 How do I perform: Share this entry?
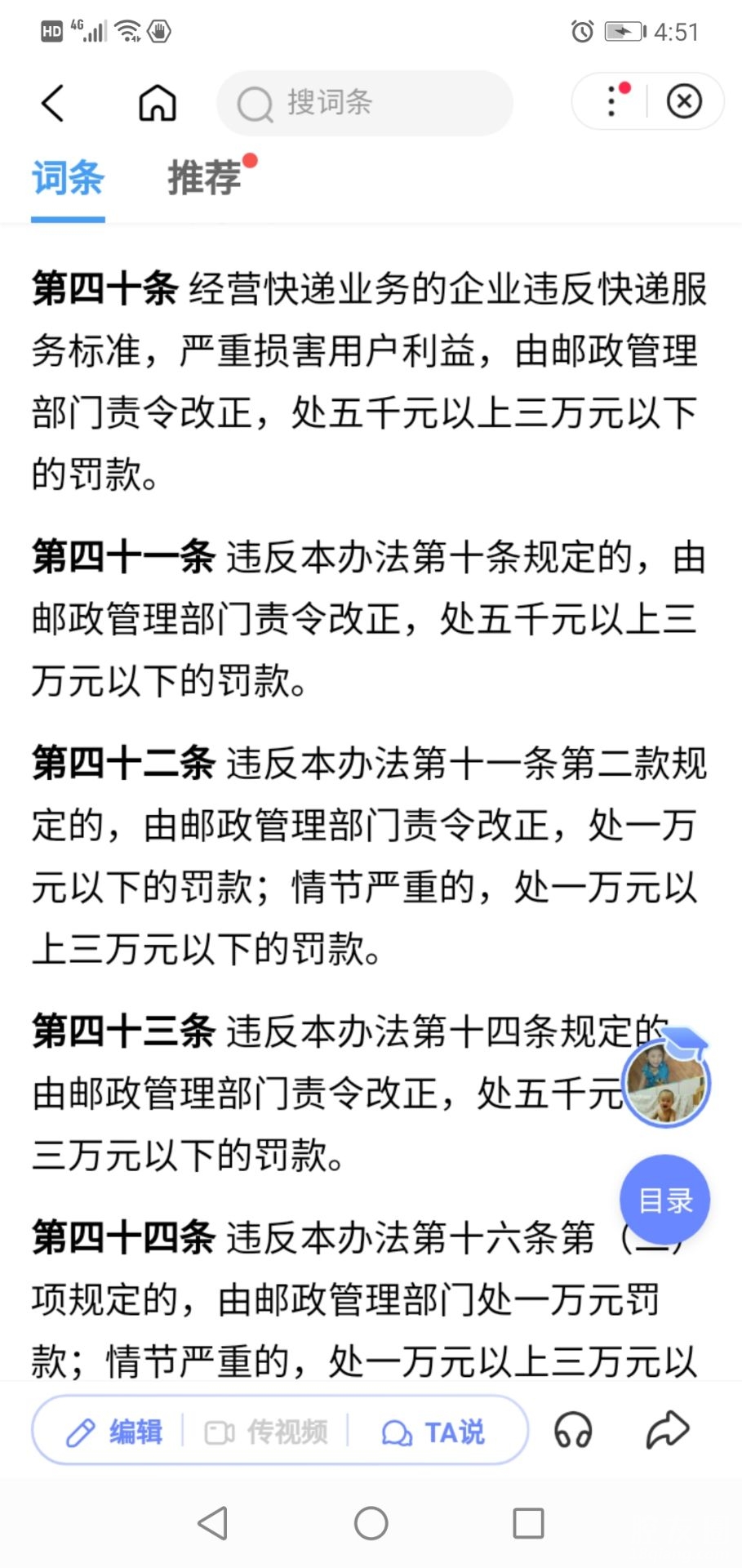[668, 1430]
